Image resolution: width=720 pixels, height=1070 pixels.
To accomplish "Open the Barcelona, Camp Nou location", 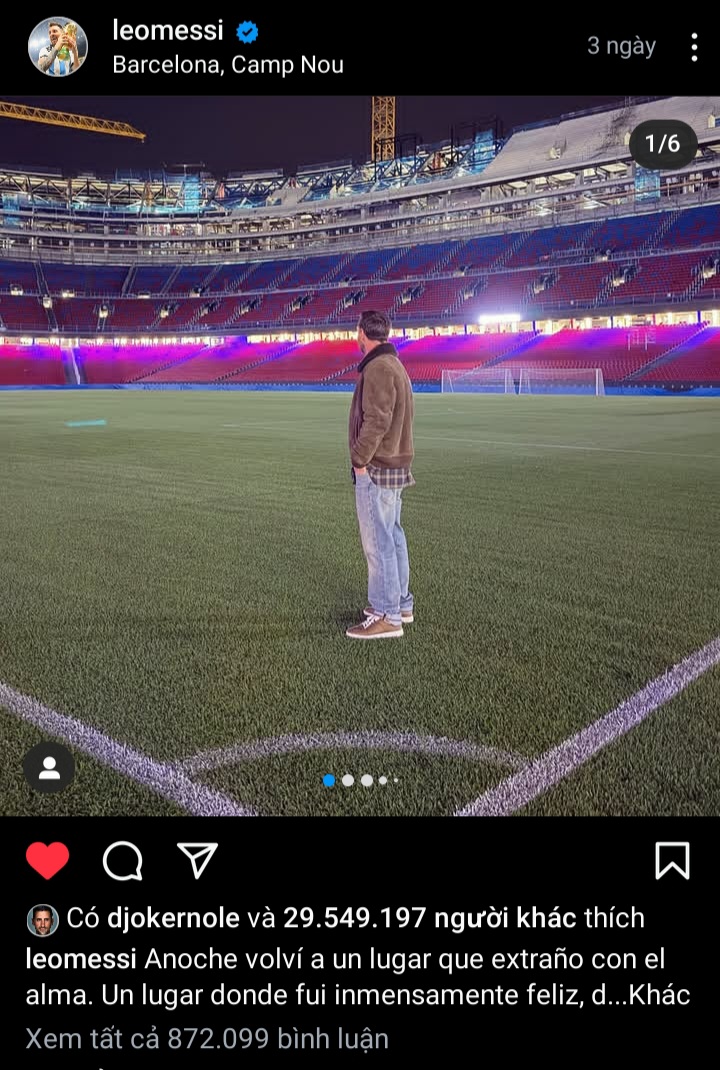I will click(x=228, y=65).
